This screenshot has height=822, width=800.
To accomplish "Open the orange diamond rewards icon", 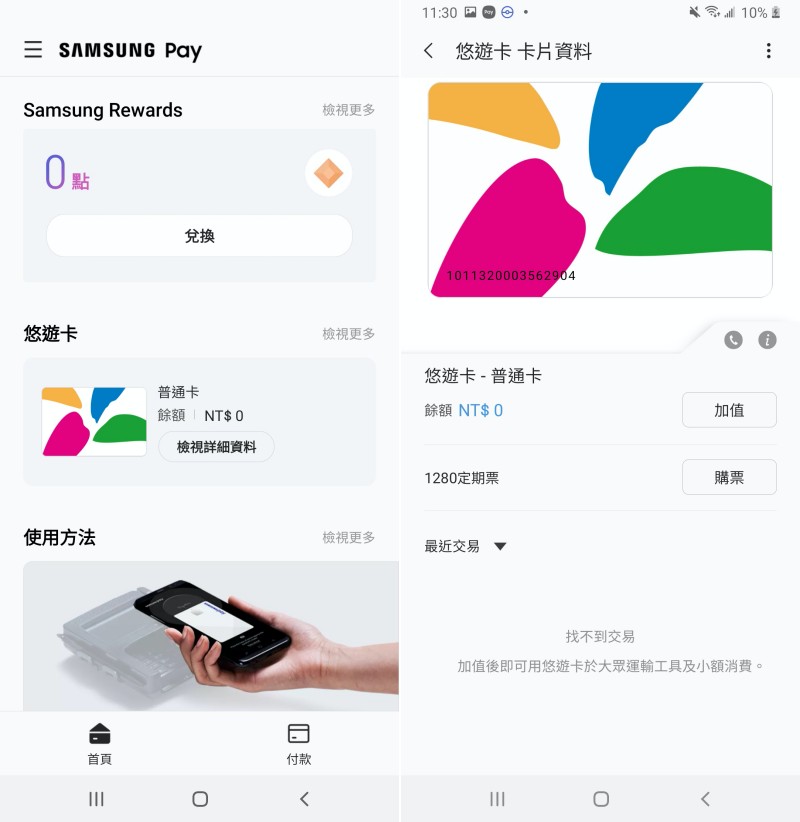I will pyautogui.click(x=328, y=174).
